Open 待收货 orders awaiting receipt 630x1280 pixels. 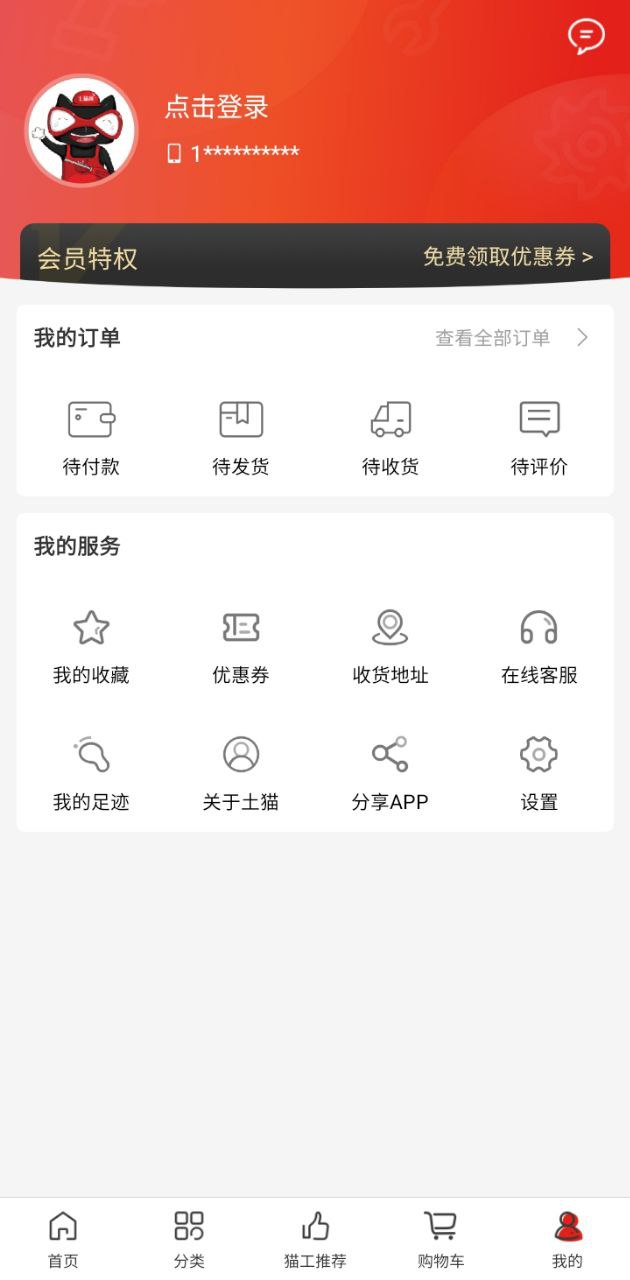pyautogui.click(x=390, y=438)
